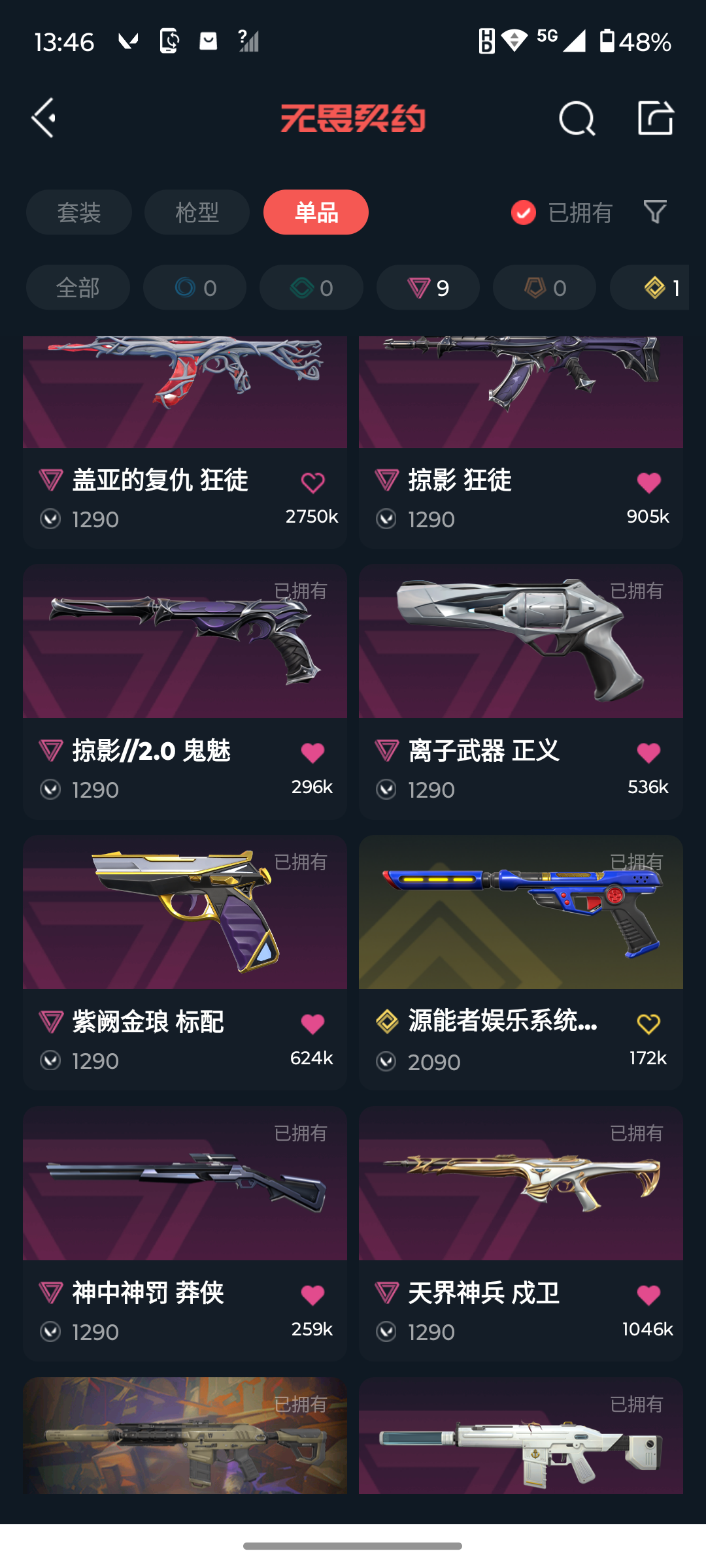Select the 单品 tab
Viewport: 706px width, 1568px height.
[x=316, y=212]
